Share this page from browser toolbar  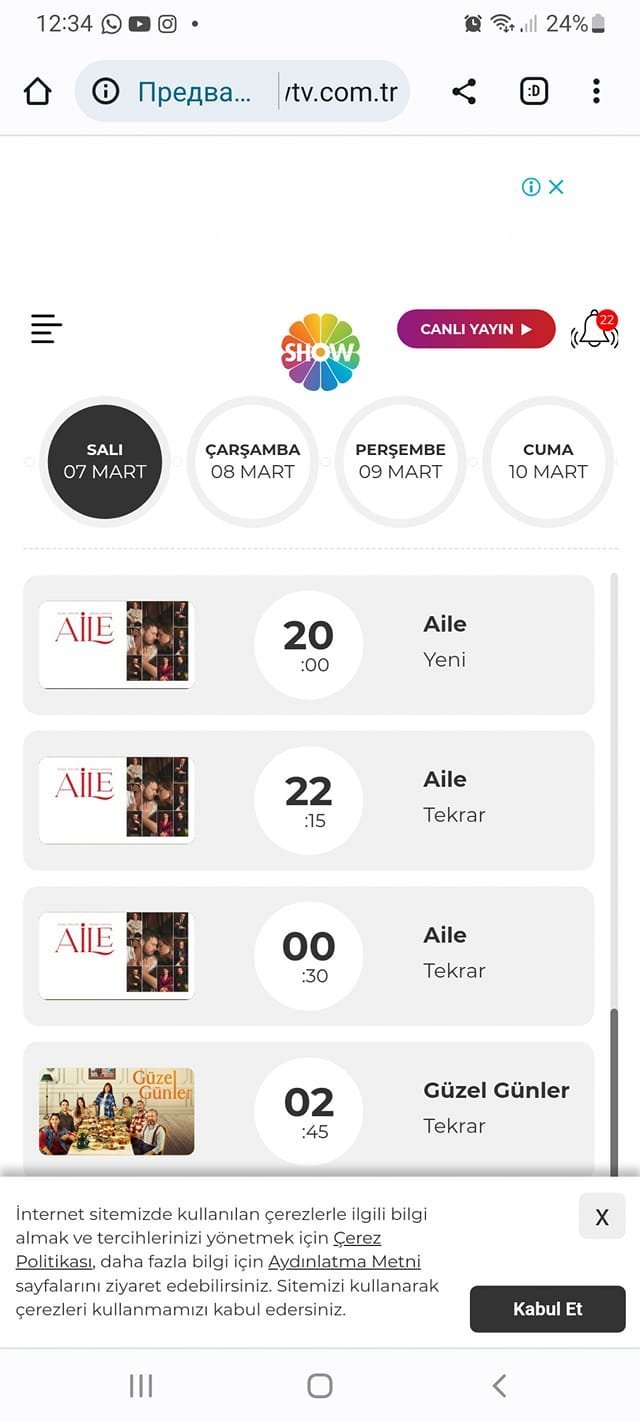464,92
